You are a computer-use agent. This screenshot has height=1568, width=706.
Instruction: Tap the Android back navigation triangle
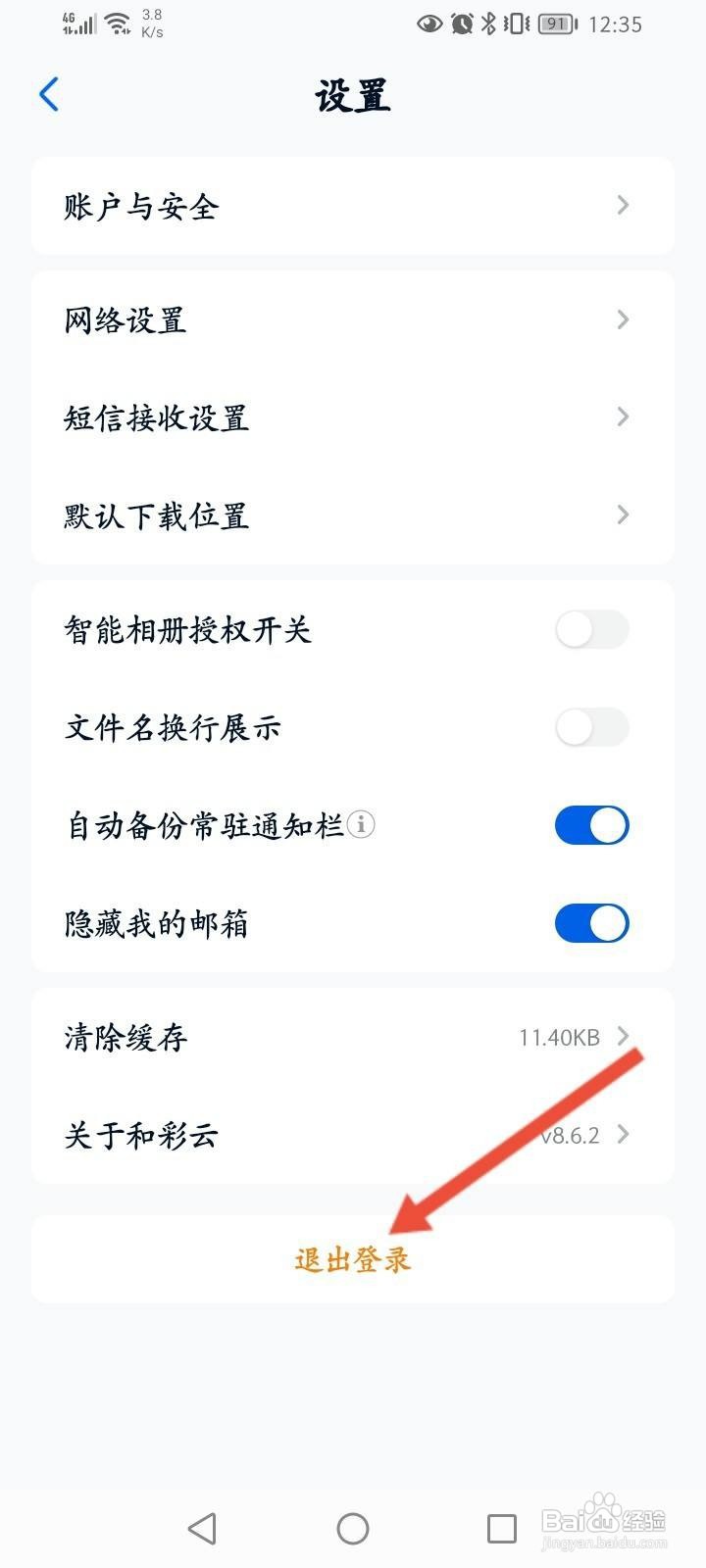coord(201,1527)
